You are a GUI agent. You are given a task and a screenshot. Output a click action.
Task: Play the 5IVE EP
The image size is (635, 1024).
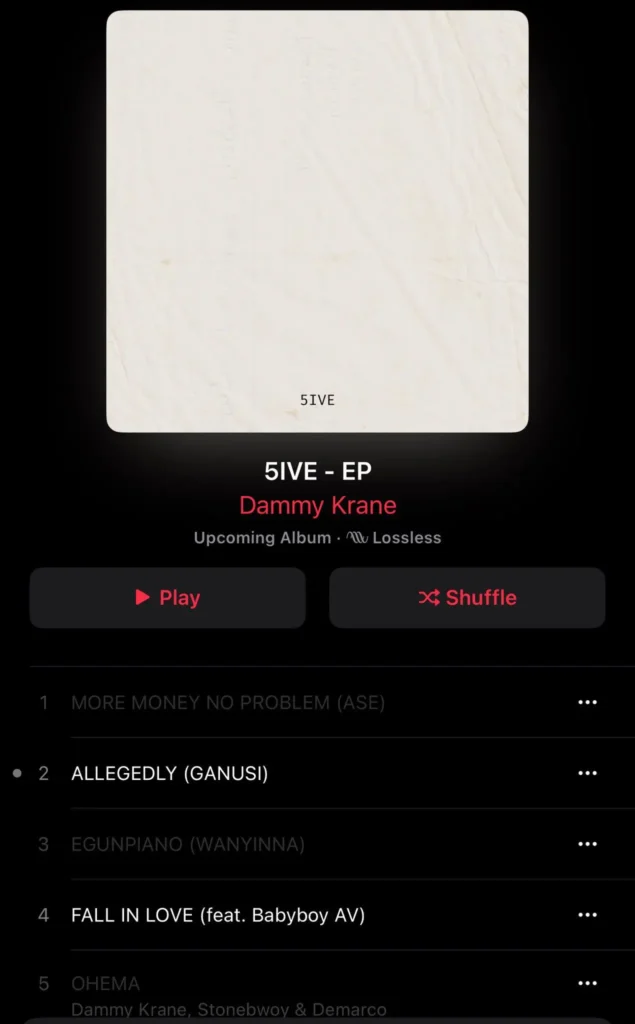(167, 598)
